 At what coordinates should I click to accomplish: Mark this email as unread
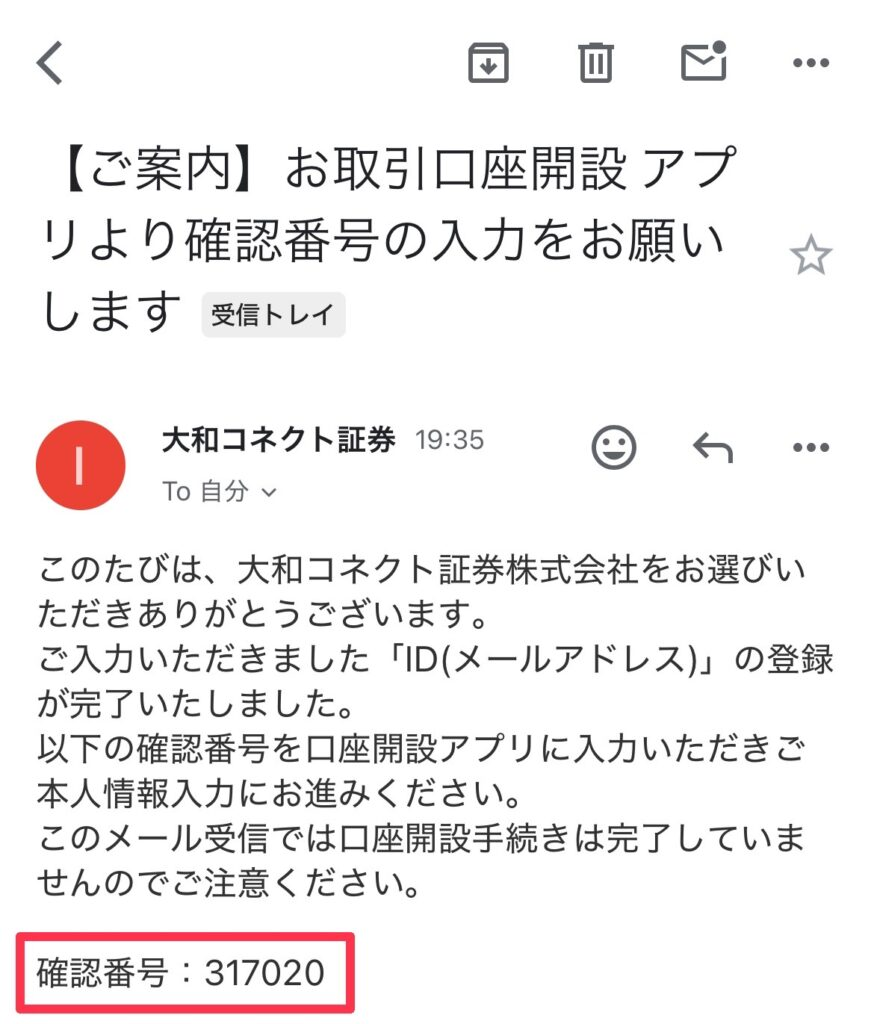coord(703,62)
